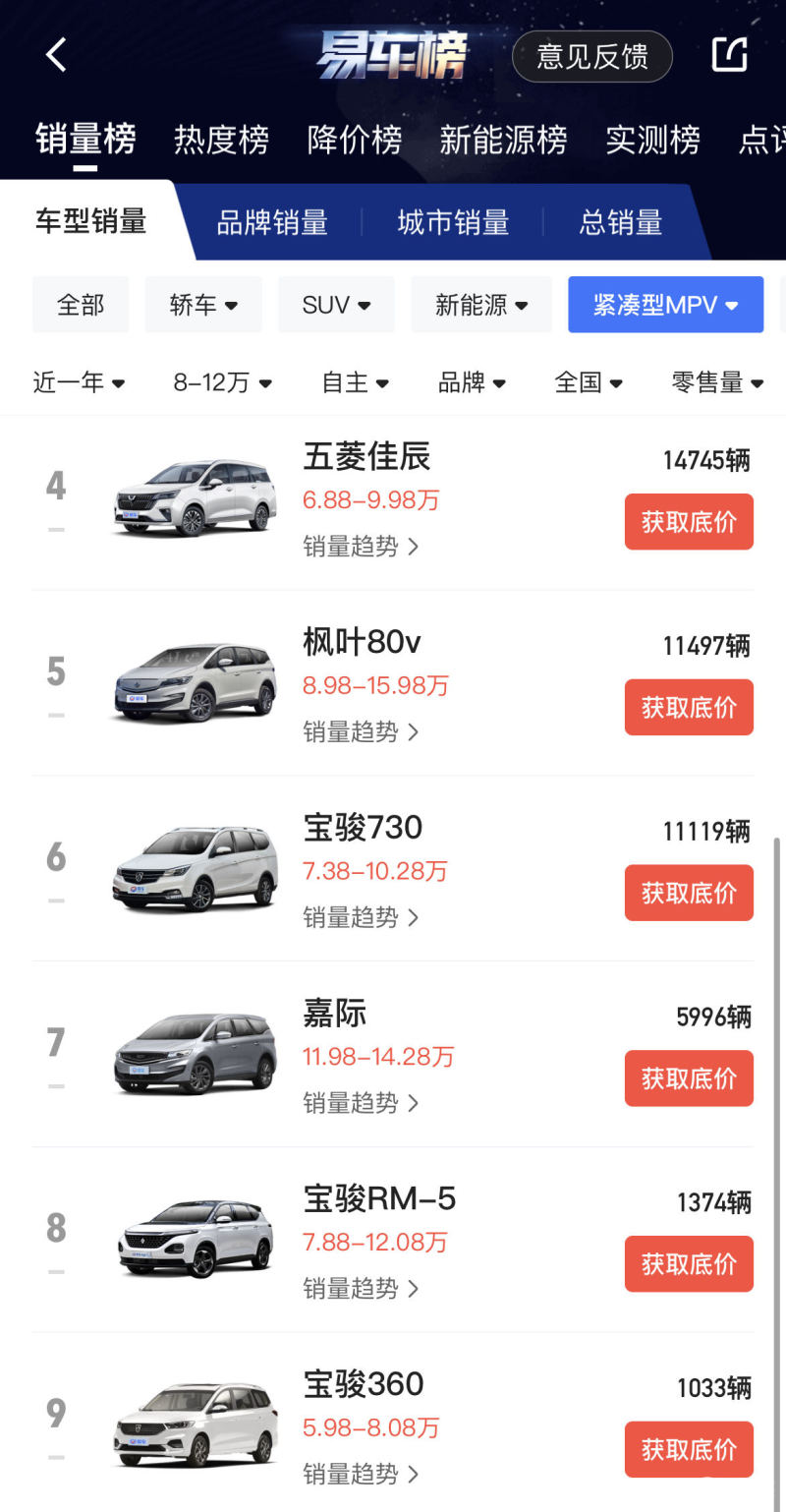Tap the share icon at top right
This screenshot has height=1512, width=786.
coord(728,56)
